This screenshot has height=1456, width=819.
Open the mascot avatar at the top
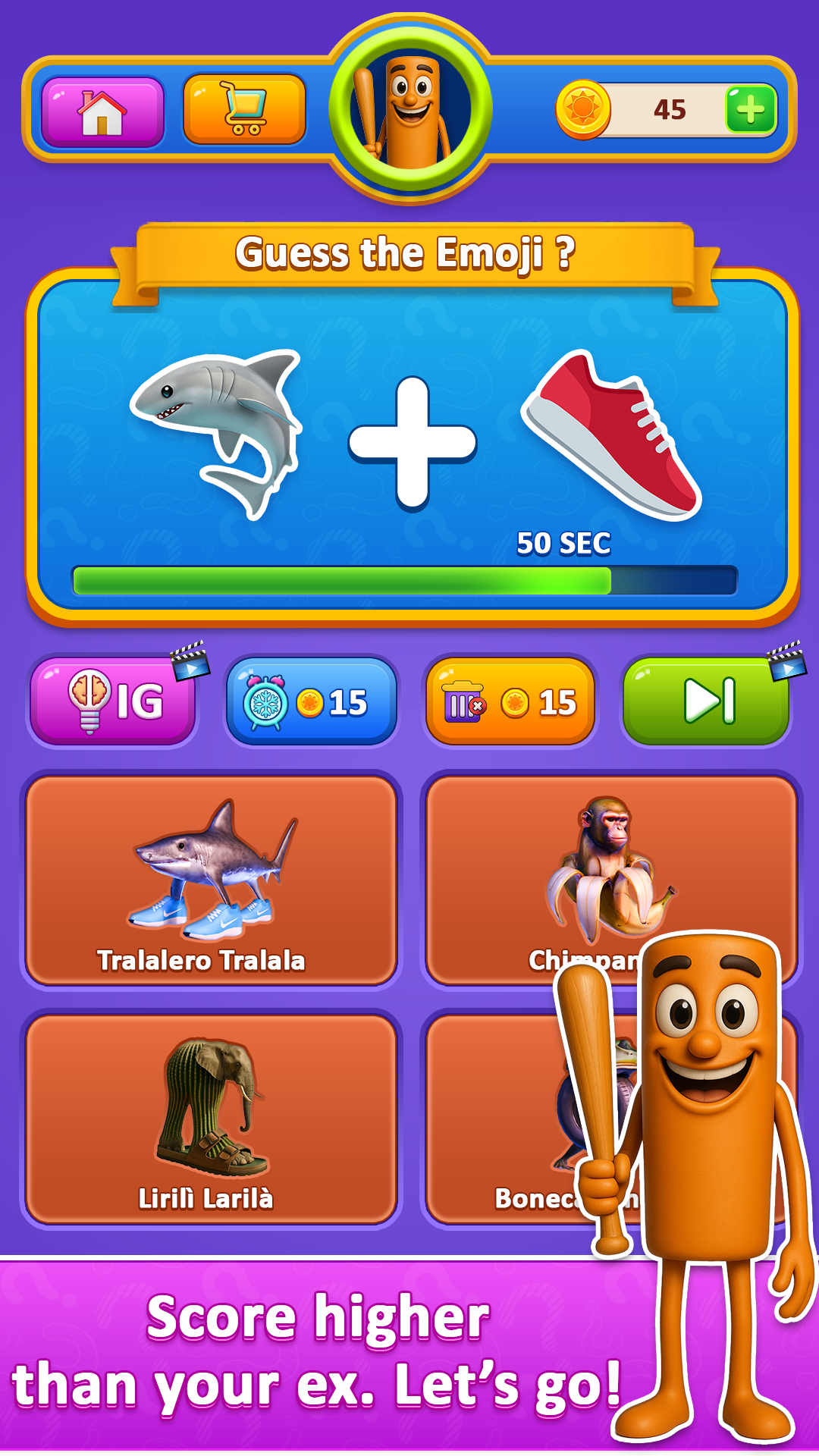coord(410,108)
